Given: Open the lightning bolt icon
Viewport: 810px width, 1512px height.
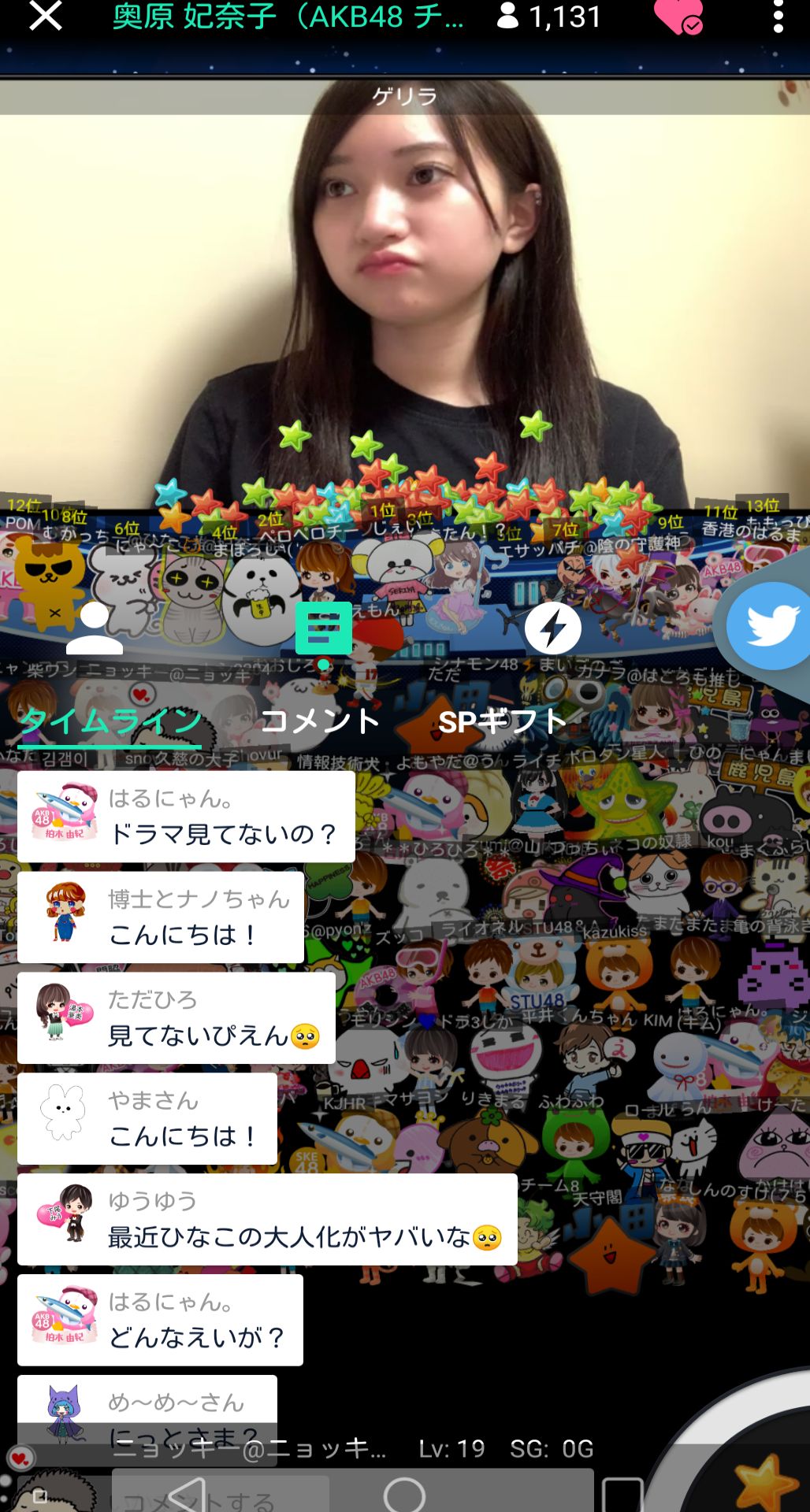Looking at the screenshot, I should (x=552, y=628).
